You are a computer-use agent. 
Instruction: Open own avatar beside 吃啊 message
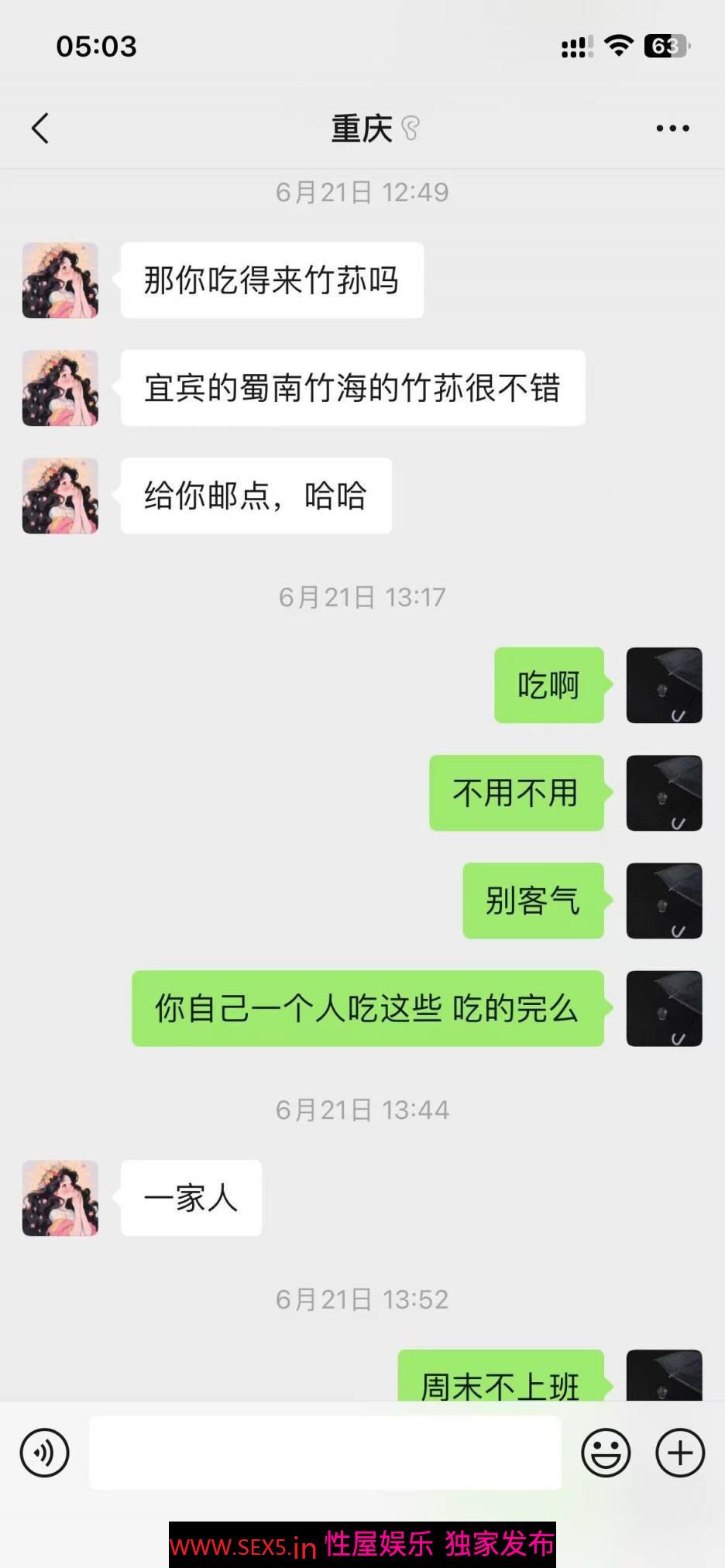[664, 685]
